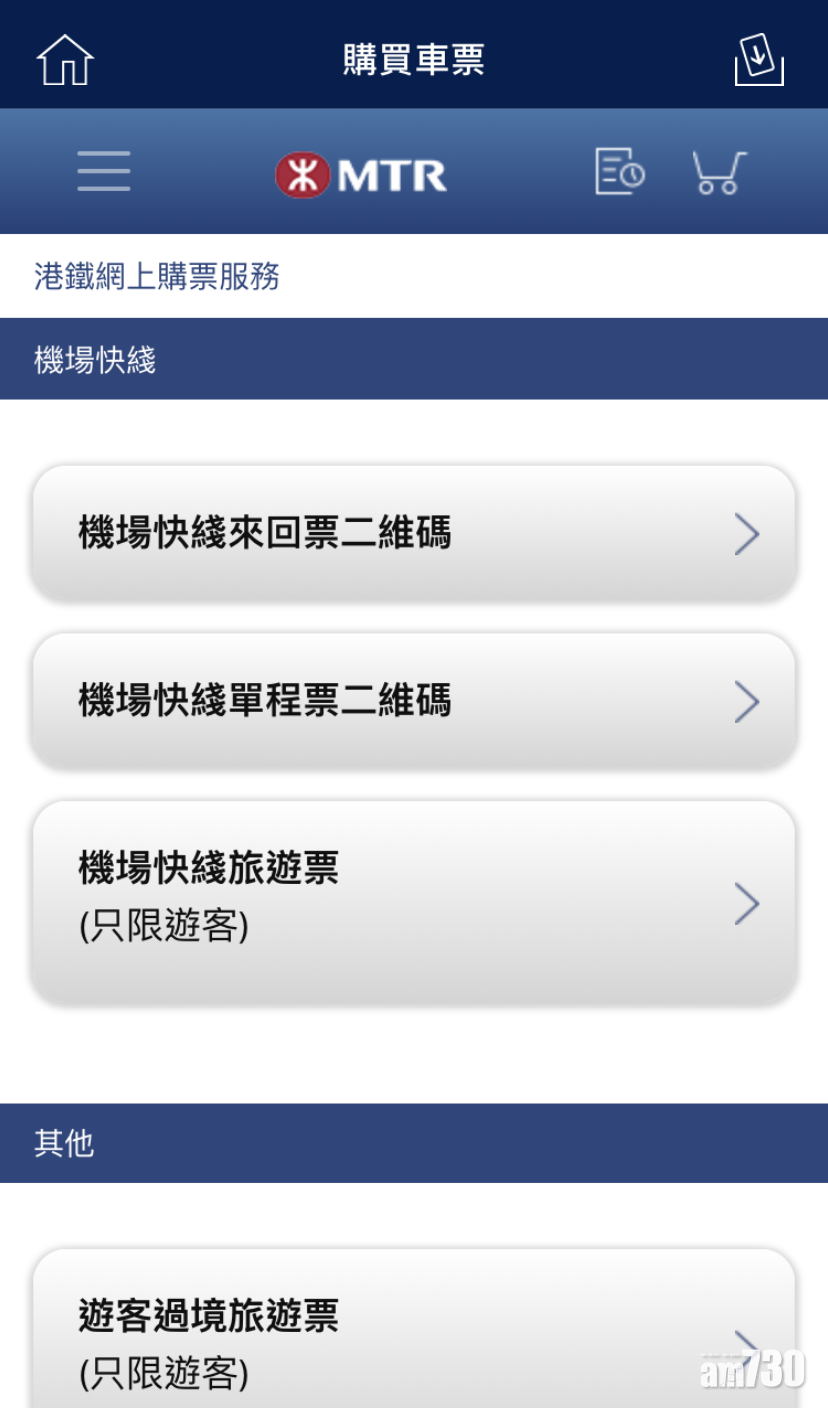Open 機場快綫旅遊票 (只限遊客)

(414, 902)
